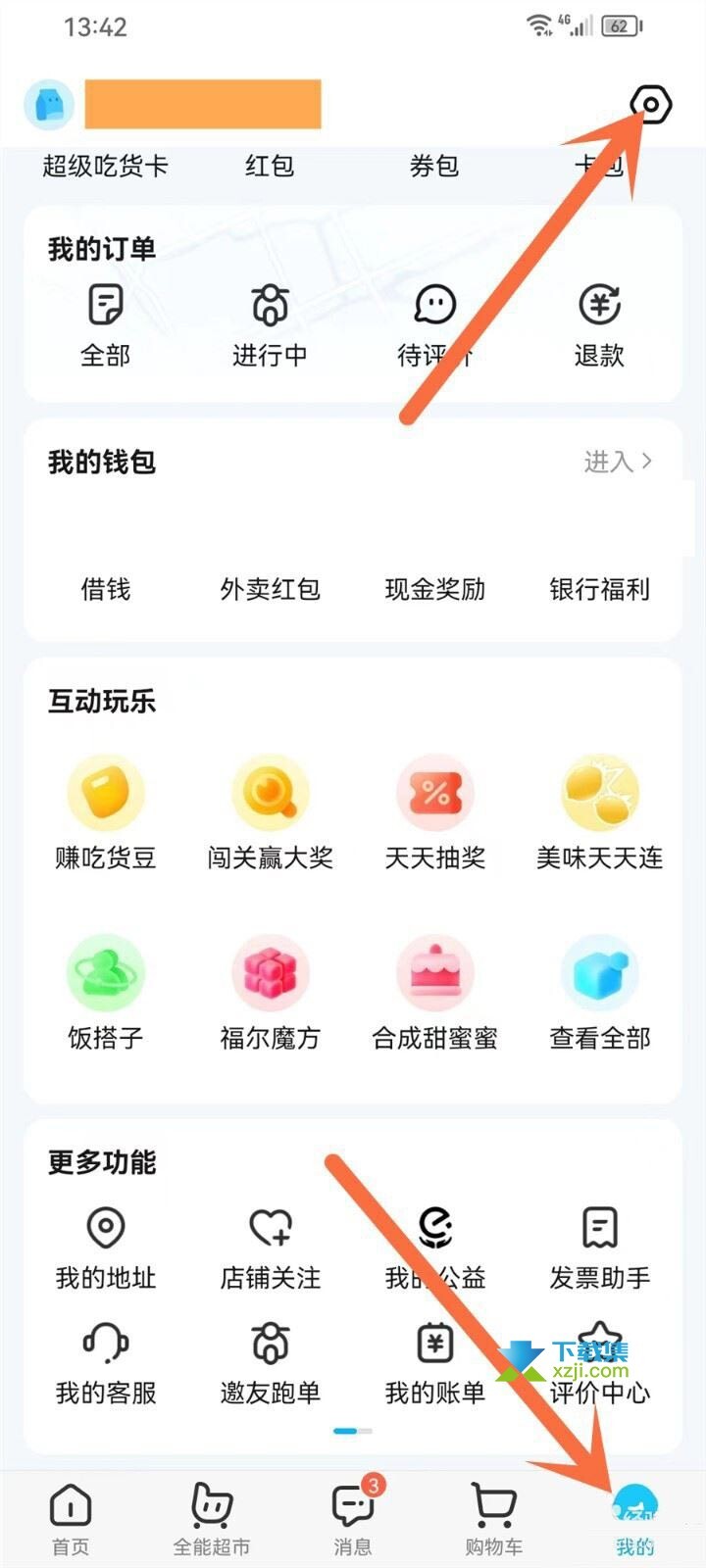View 全部 orders
This screenshot has height=1568, width=706.
coord(105,325)
